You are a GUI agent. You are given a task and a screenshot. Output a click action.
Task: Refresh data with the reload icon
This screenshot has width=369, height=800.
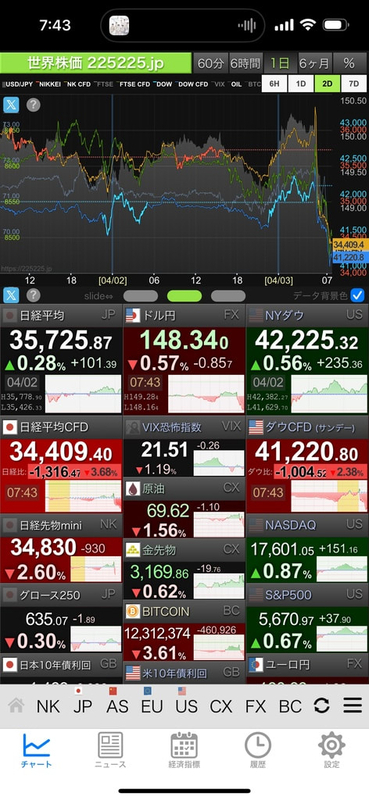pos(322,706)
